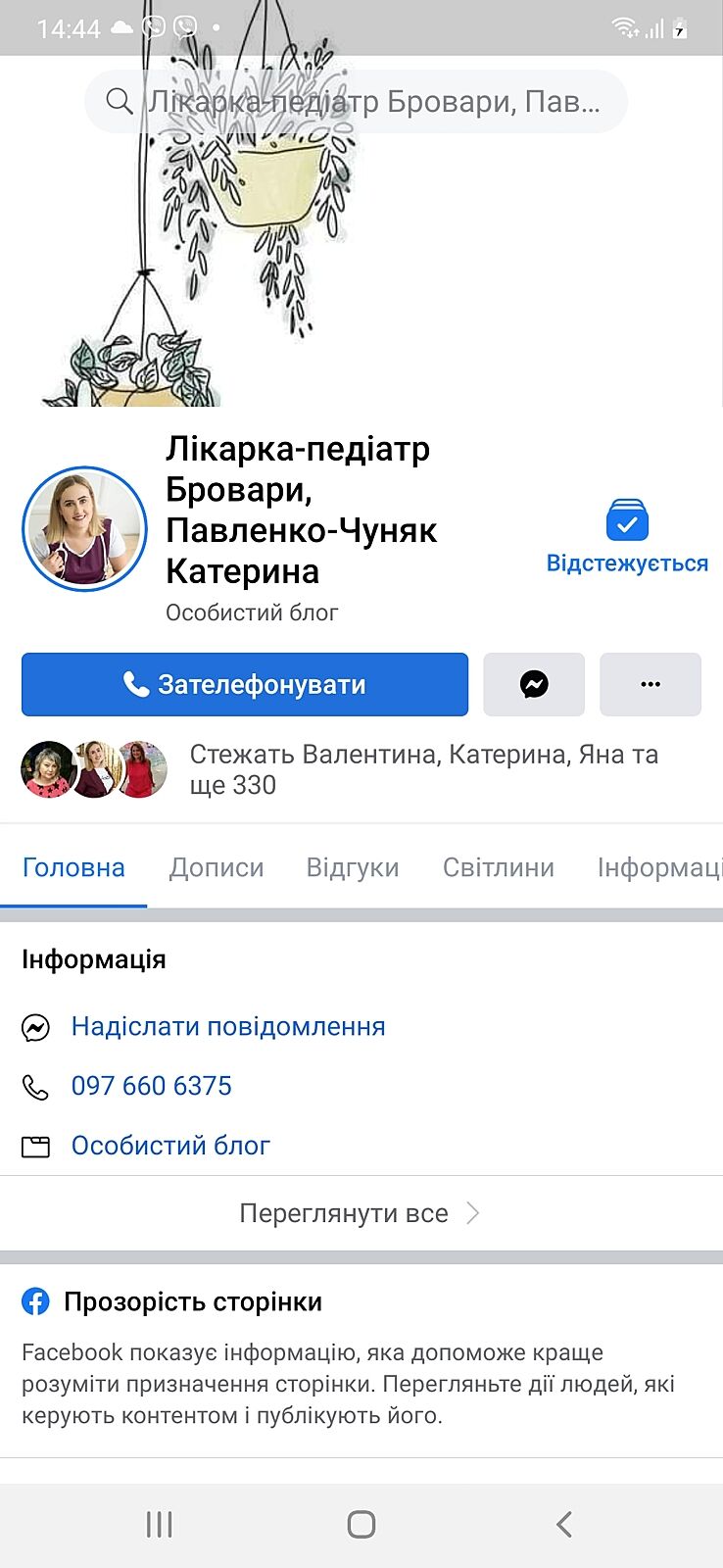Image resolution: width=723 pixels, height=1568 pixels.
Task: Open the three-dots more options menu
Action: [x=651, y=684]
